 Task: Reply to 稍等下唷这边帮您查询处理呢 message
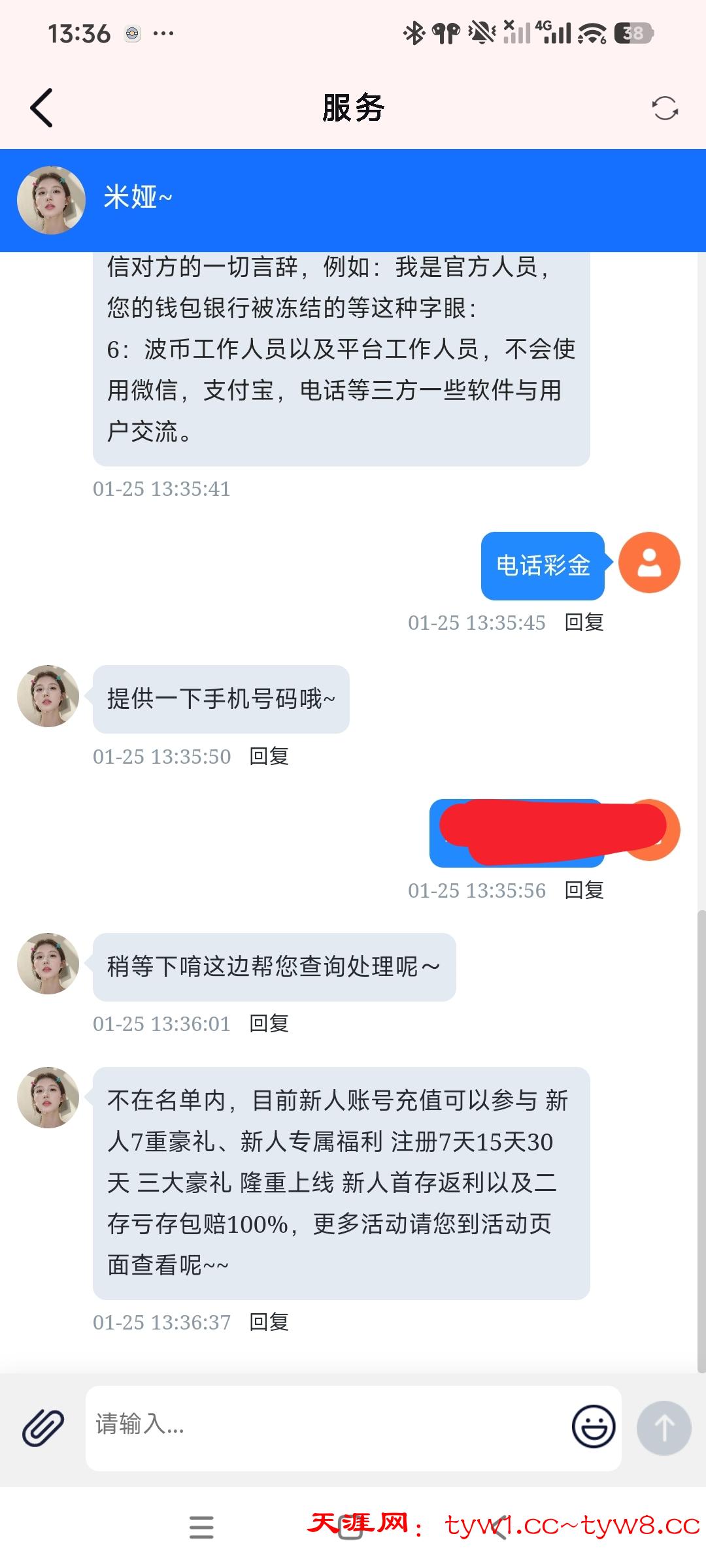pyautogui.click(x=269, y=1023)
